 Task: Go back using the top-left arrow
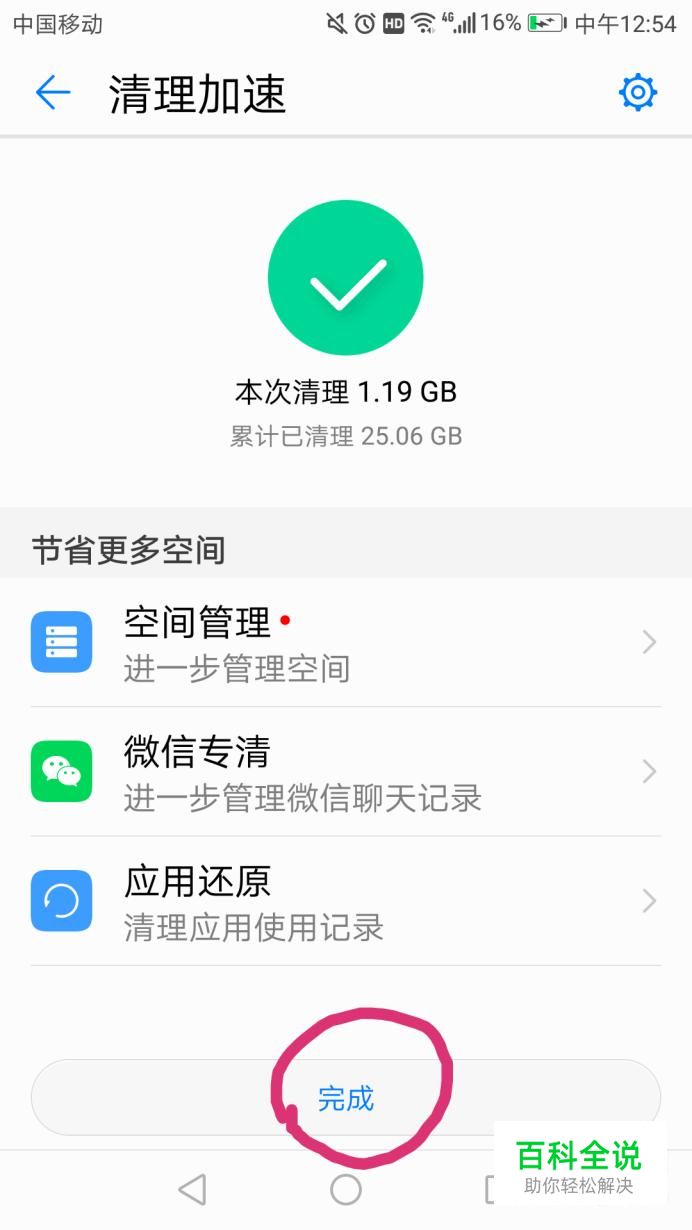pyautogui.click(x=53, y=93)
